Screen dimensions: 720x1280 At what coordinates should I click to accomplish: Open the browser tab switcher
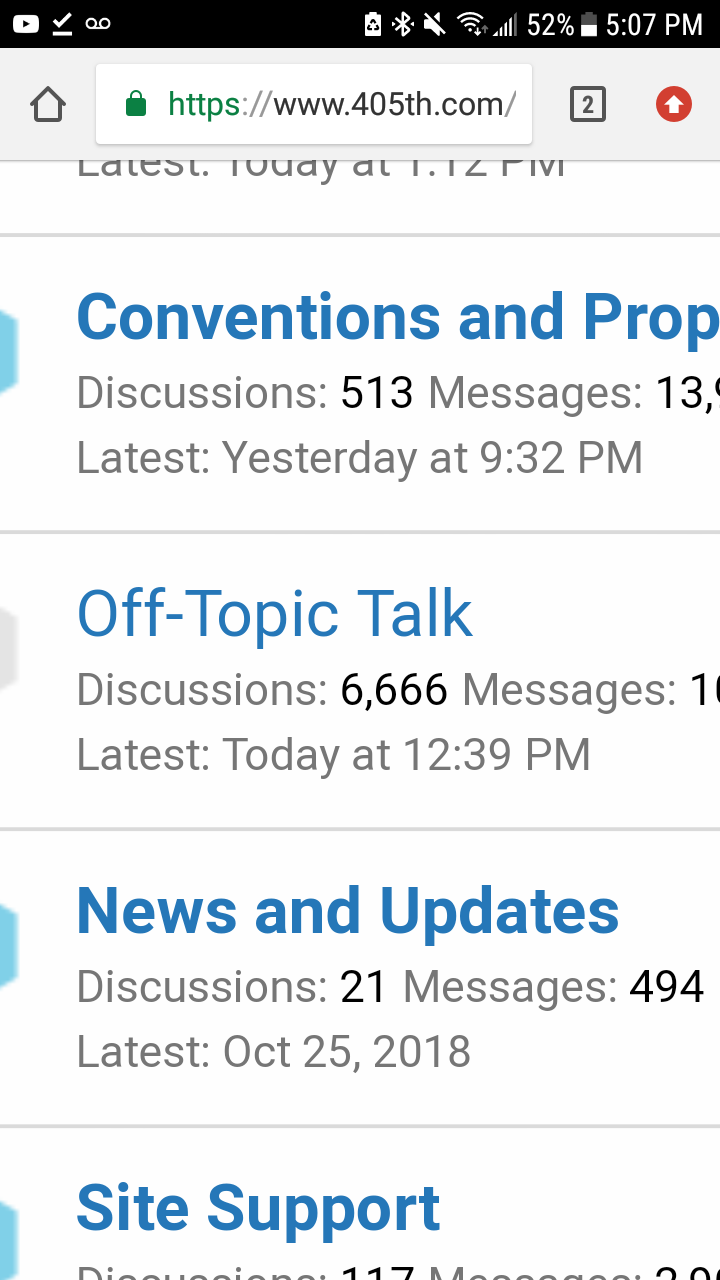pyautogui.click(x=588, y=104)
